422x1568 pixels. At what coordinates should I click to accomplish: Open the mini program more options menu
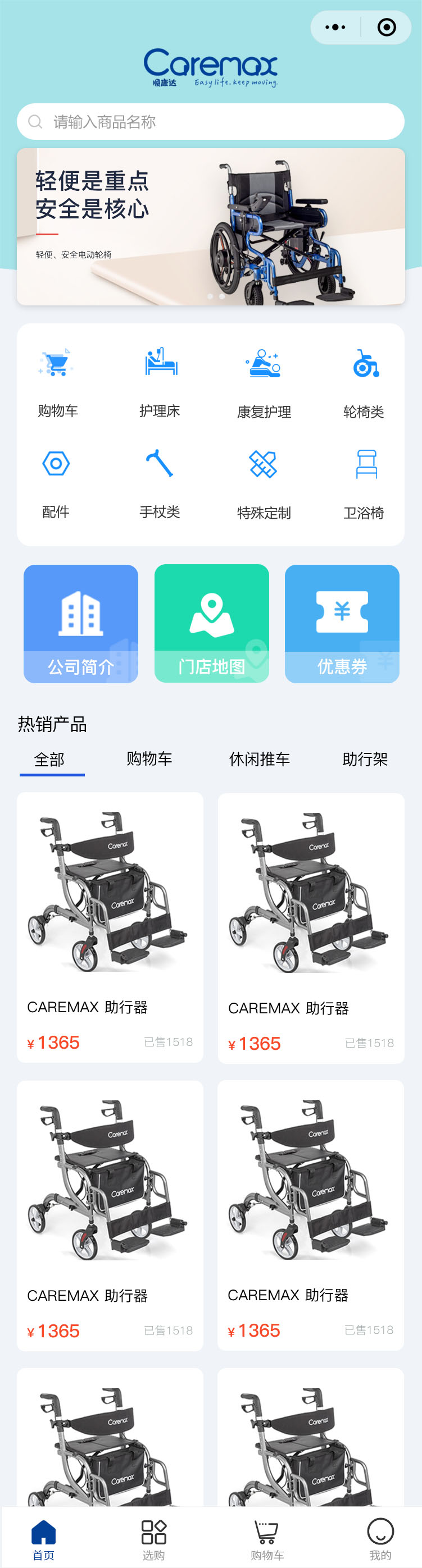pyautogui.click(x=335, y=28)
